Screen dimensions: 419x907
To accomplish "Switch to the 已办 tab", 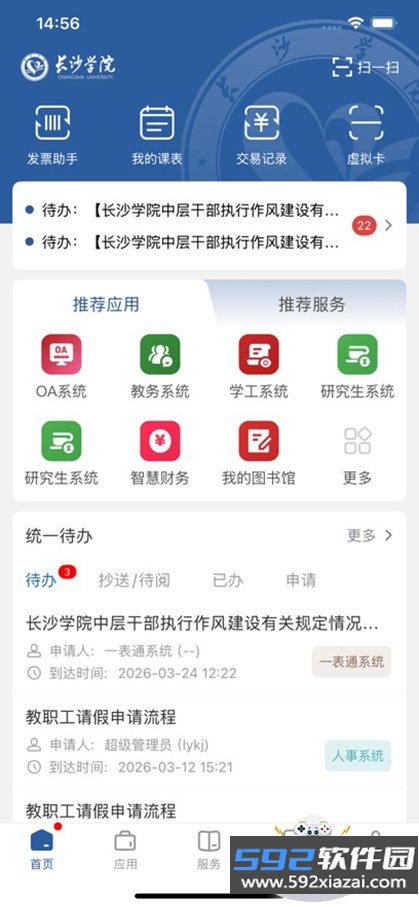I will pos(228,580).
